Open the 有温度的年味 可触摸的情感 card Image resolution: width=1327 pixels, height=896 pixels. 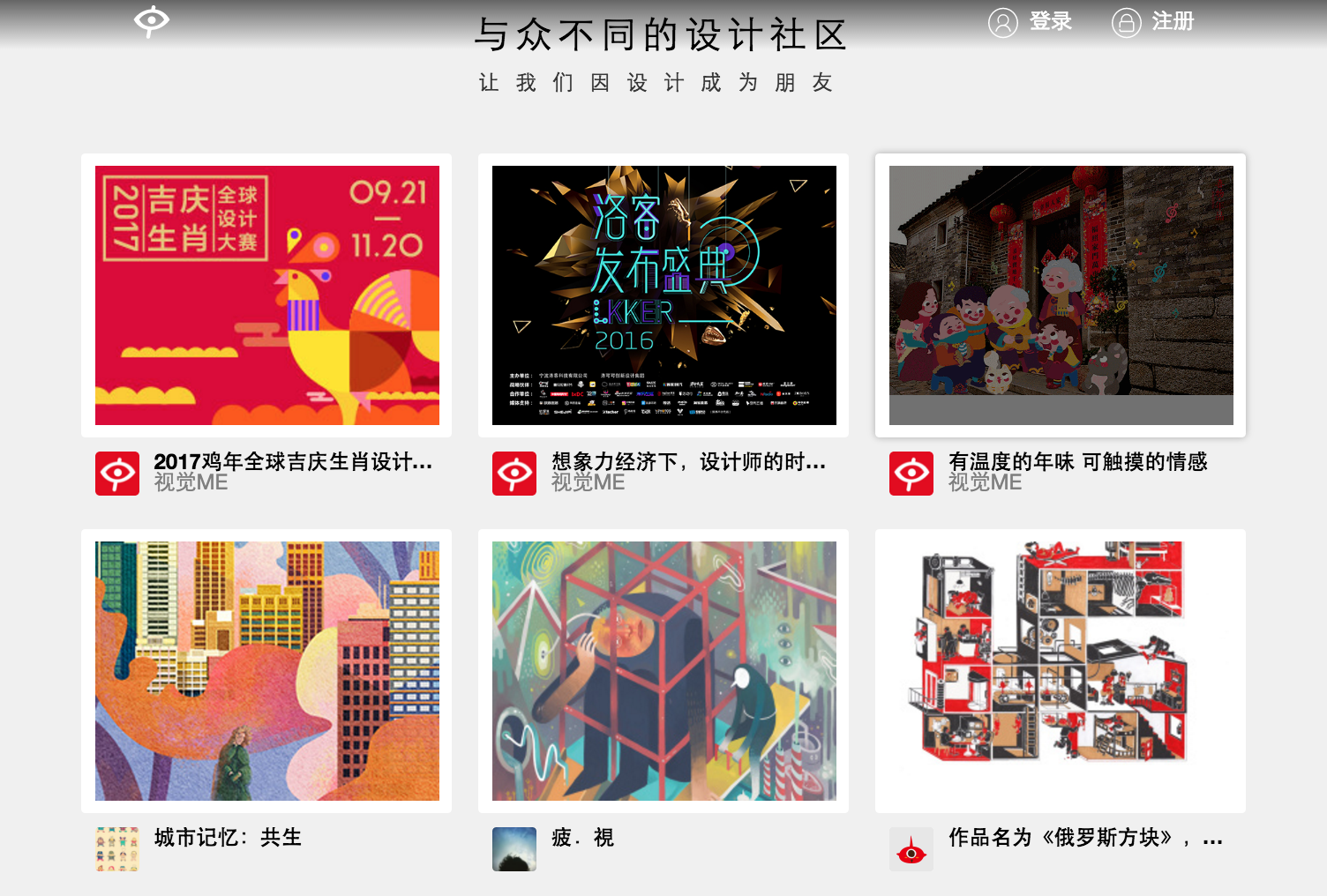click(1061, 295)
